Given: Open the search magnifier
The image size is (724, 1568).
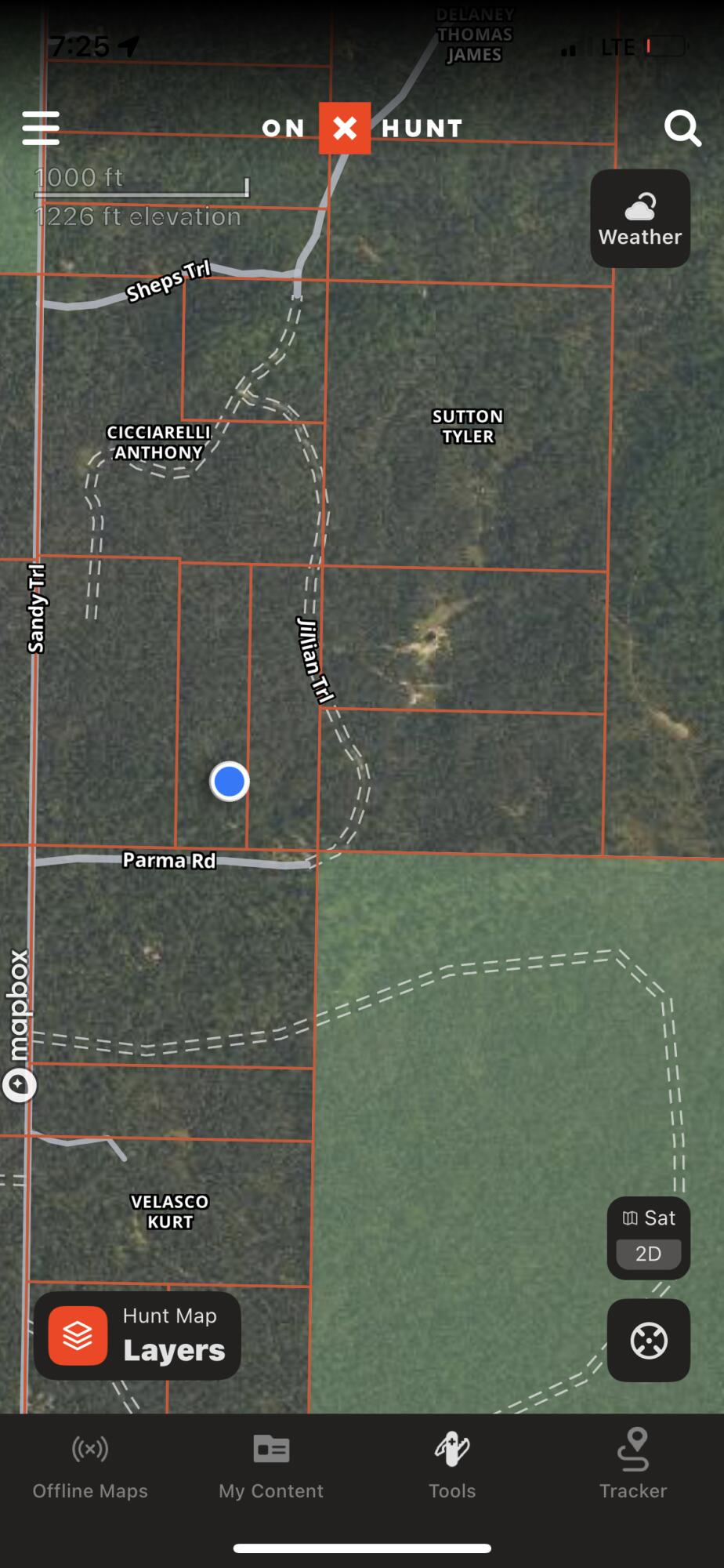Looking at the screenshot, I should pyautogui.click(x=682, y=128).
